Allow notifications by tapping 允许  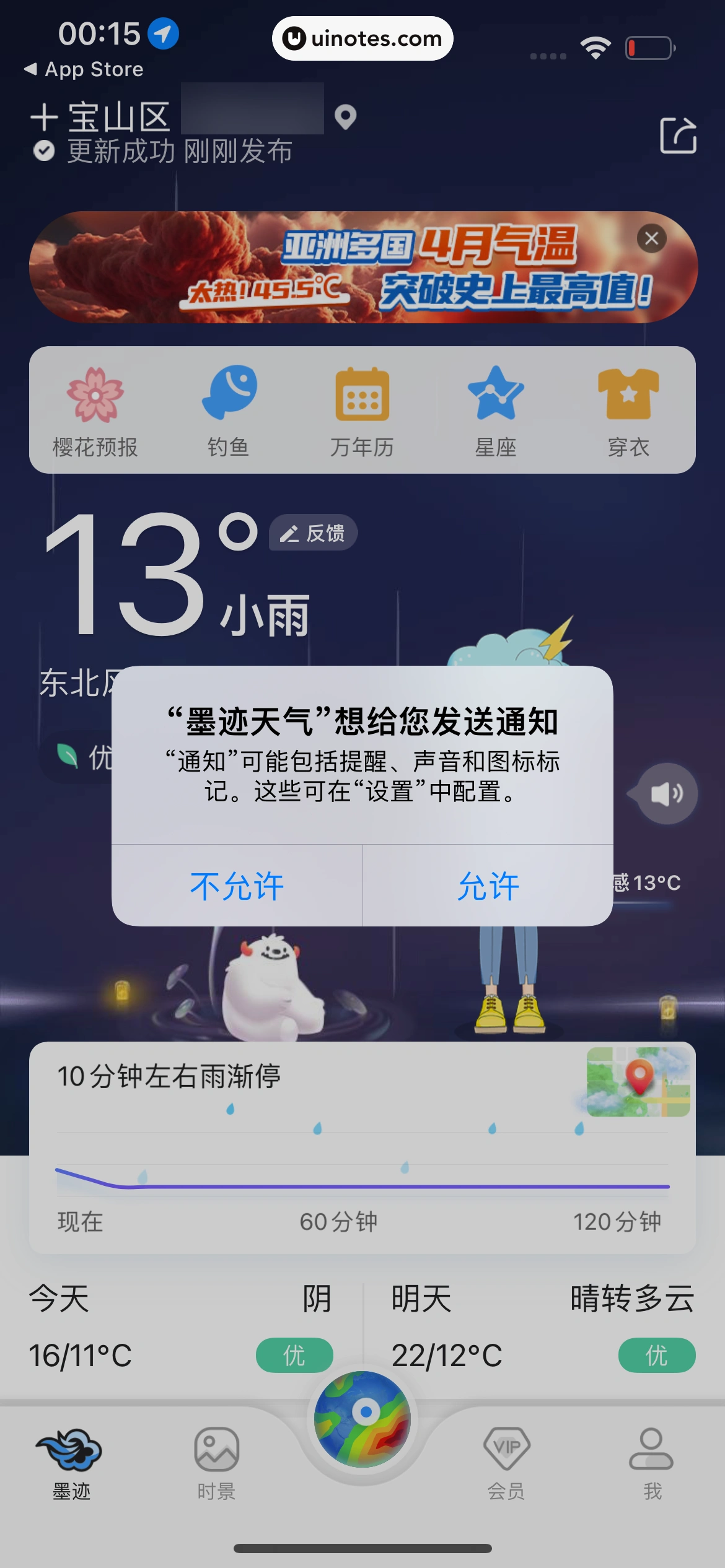click(x=487, y=887)
